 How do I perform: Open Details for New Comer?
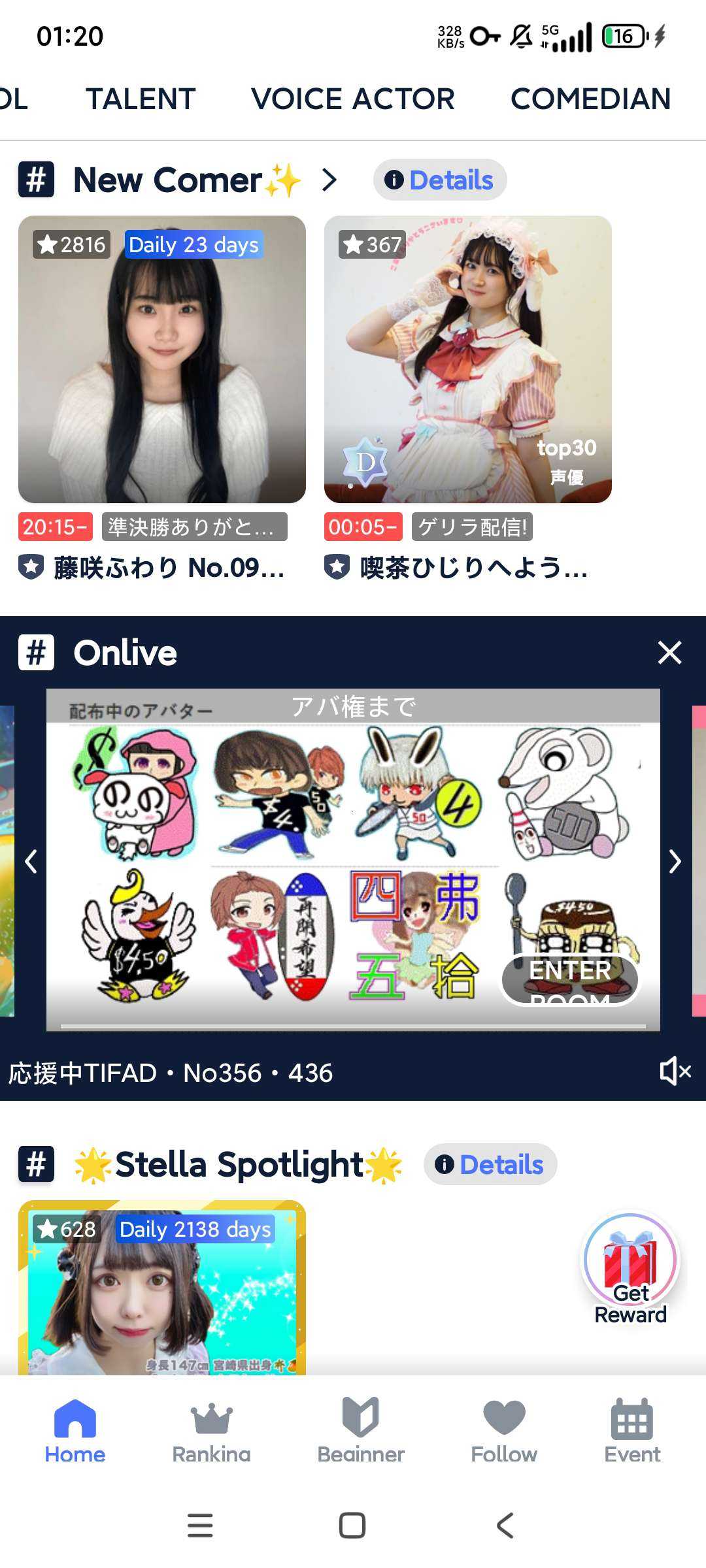pos(440,180)
